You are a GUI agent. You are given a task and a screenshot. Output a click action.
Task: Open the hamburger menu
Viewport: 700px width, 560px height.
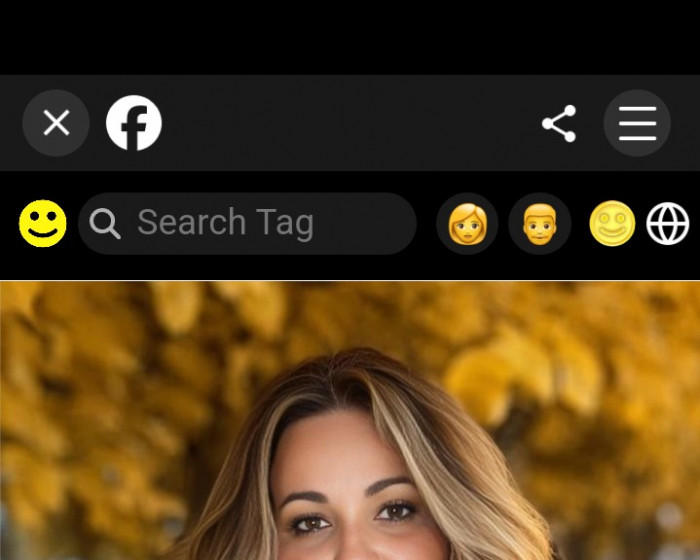pos(637,123)
